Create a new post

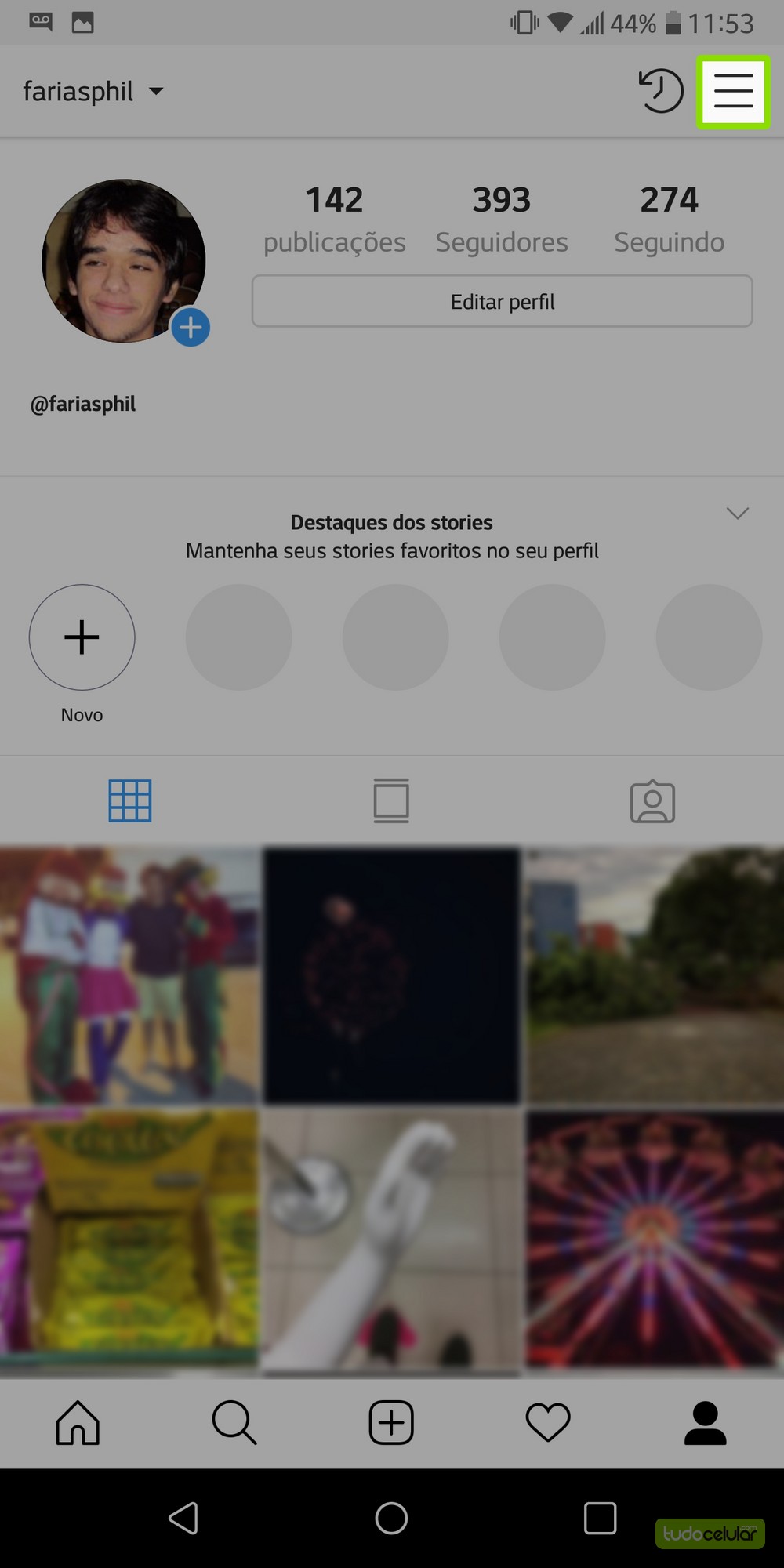391,1422
